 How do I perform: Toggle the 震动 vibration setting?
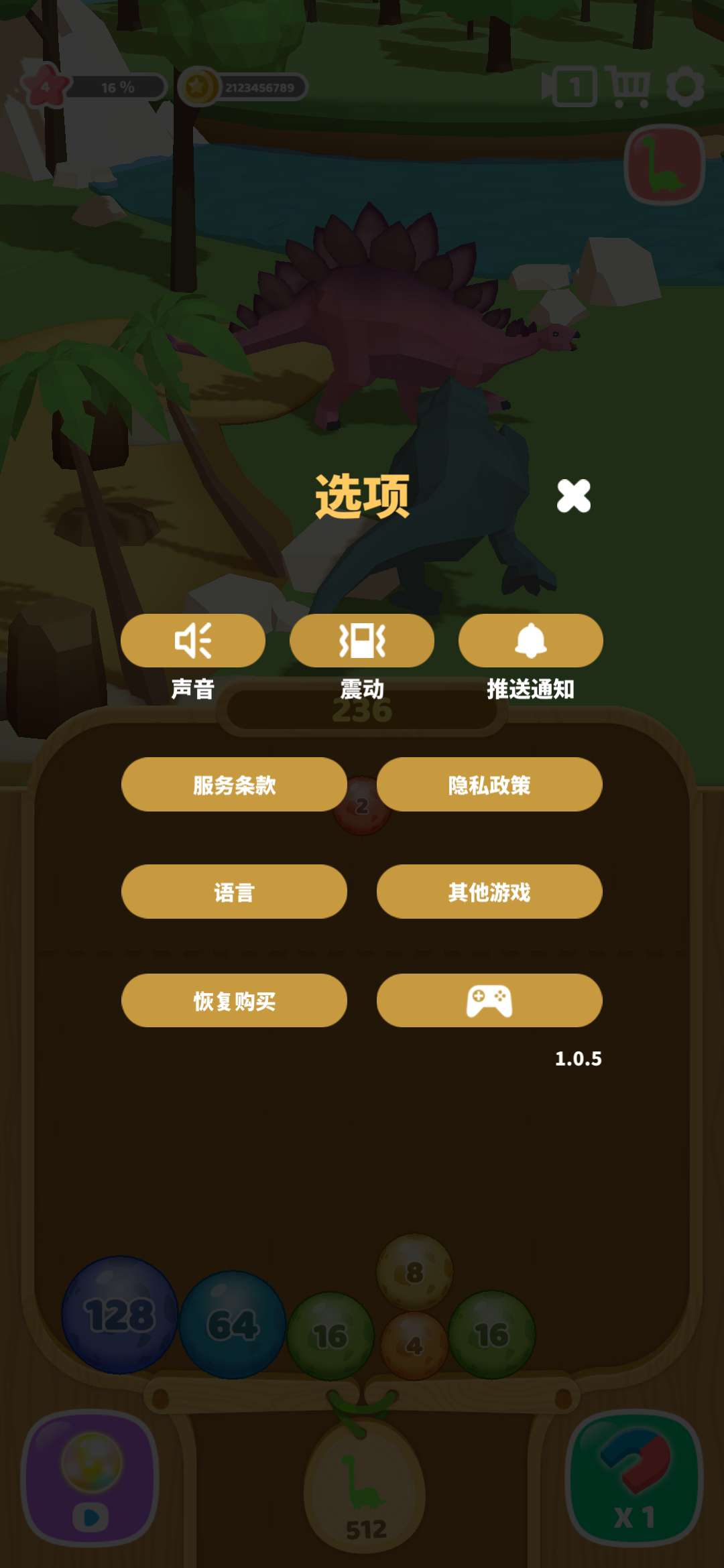[362, 641]
